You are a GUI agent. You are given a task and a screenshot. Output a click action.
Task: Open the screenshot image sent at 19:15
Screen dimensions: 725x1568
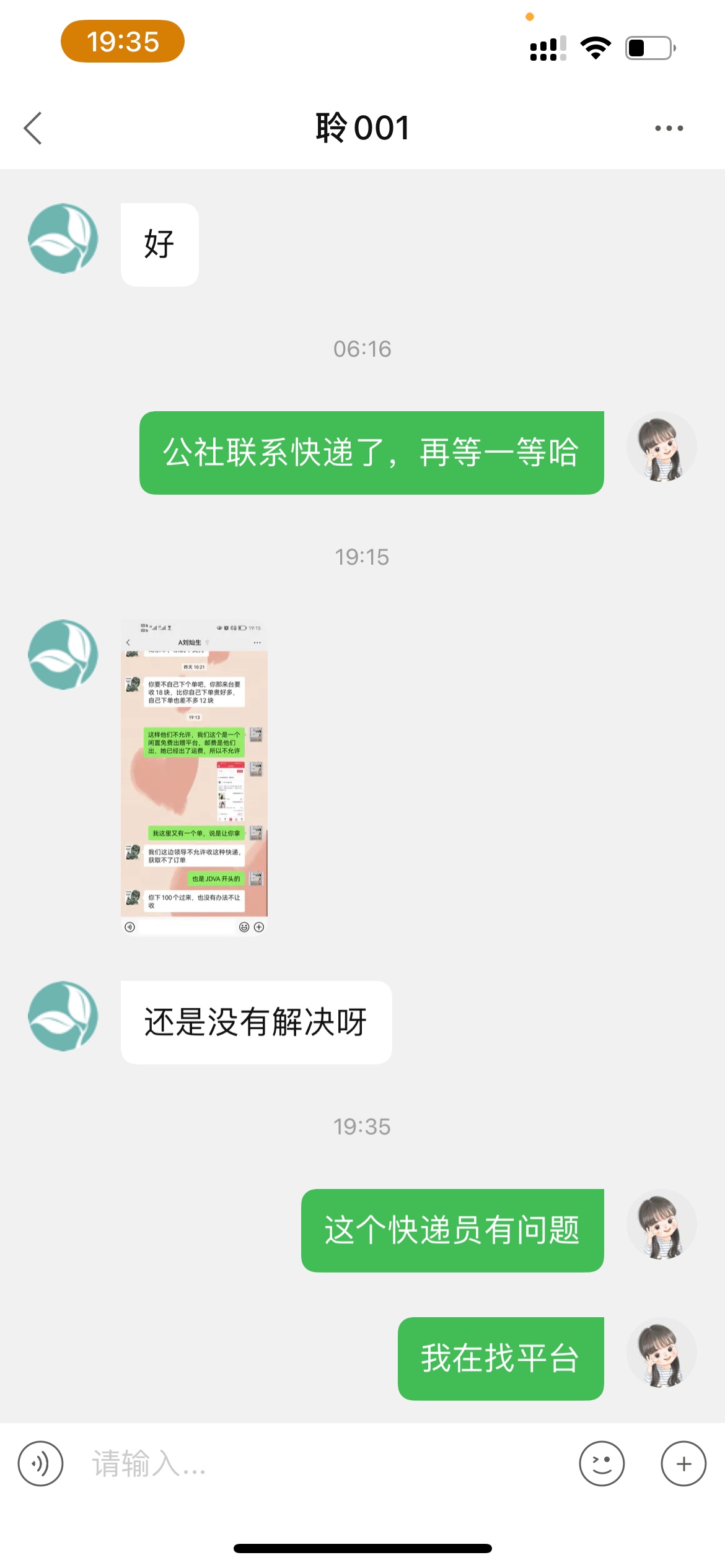pyautogui.click(x=194, y=777)
